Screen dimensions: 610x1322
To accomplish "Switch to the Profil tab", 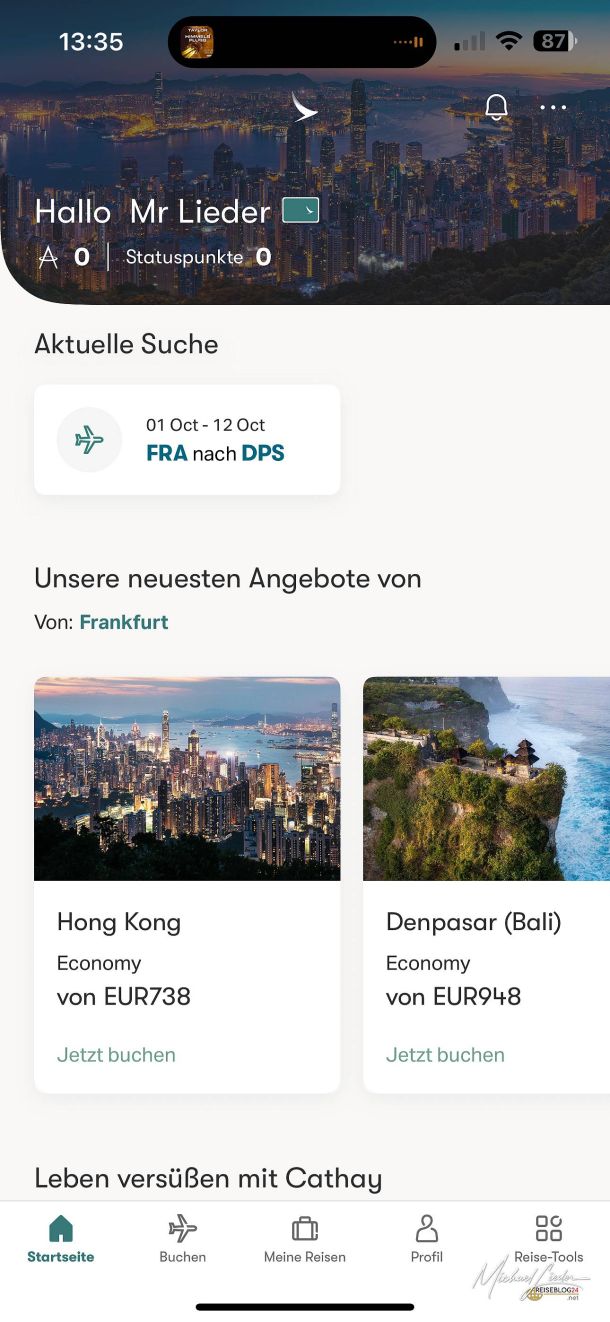I will pos(427,1239).
